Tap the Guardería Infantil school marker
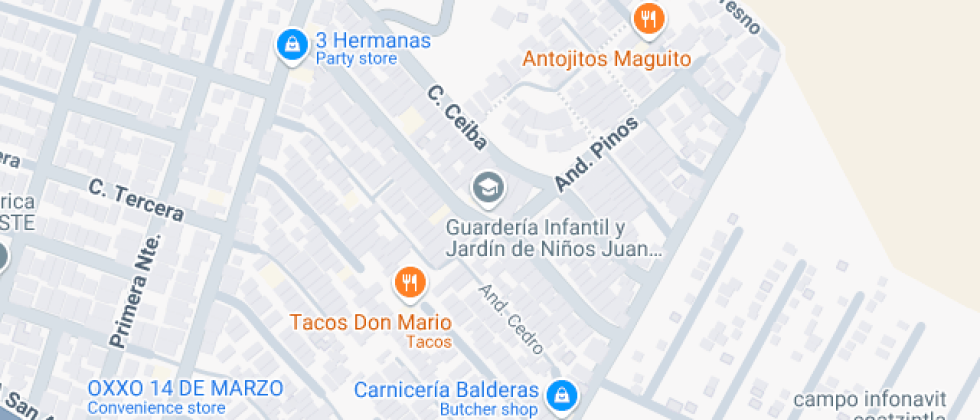This screenshot has width=980, height=420. (489, 188)
